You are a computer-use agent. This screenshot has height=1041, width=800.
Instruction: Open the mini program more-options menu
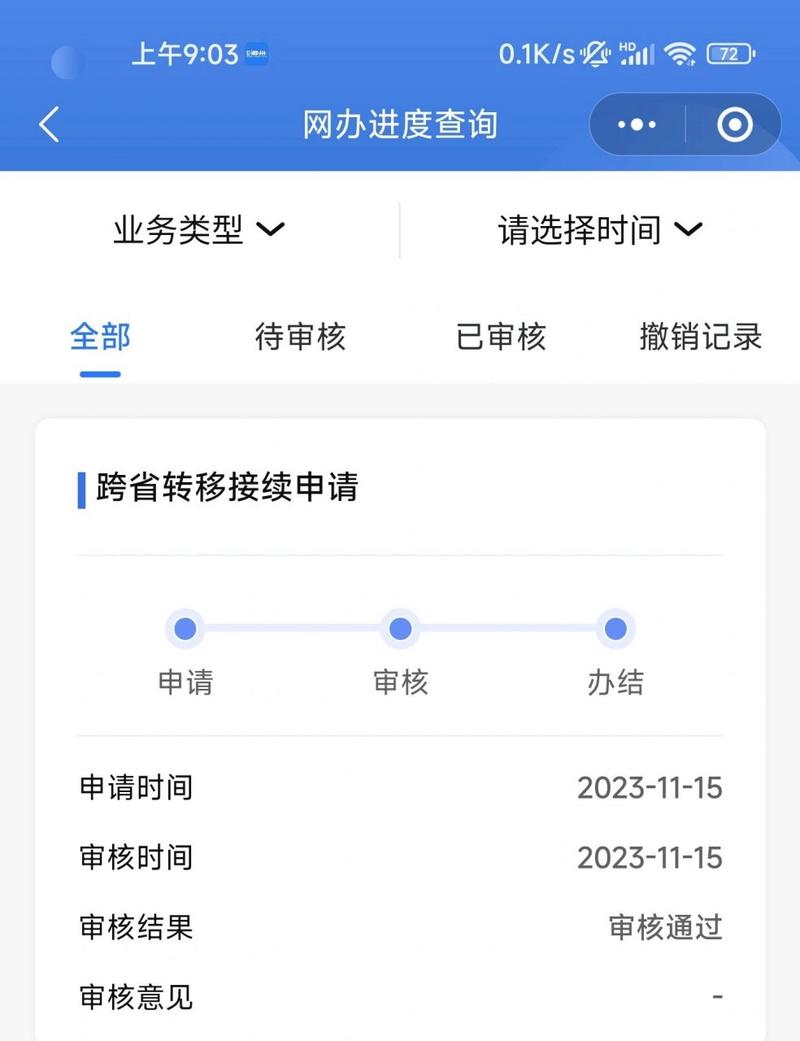(x=637, y=125)
